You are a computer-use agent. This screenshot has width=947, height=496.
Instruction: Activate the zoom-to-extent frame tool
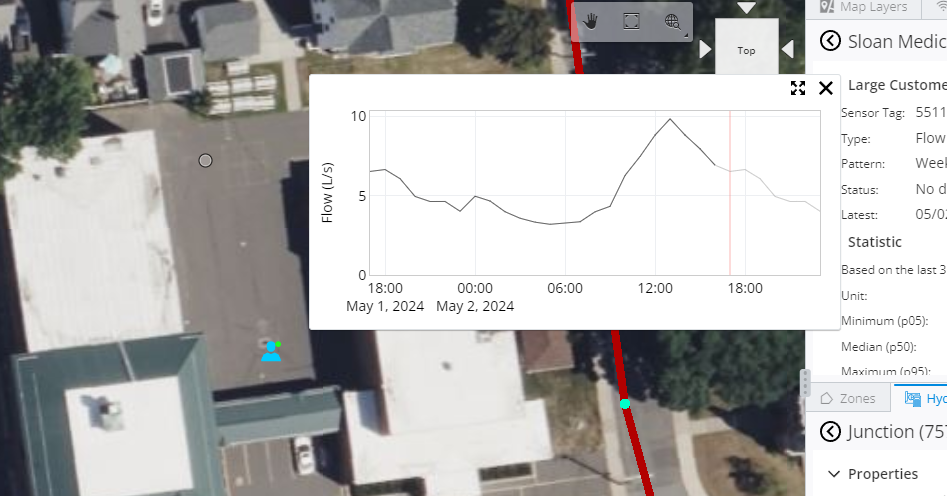[x=631, y=22]
